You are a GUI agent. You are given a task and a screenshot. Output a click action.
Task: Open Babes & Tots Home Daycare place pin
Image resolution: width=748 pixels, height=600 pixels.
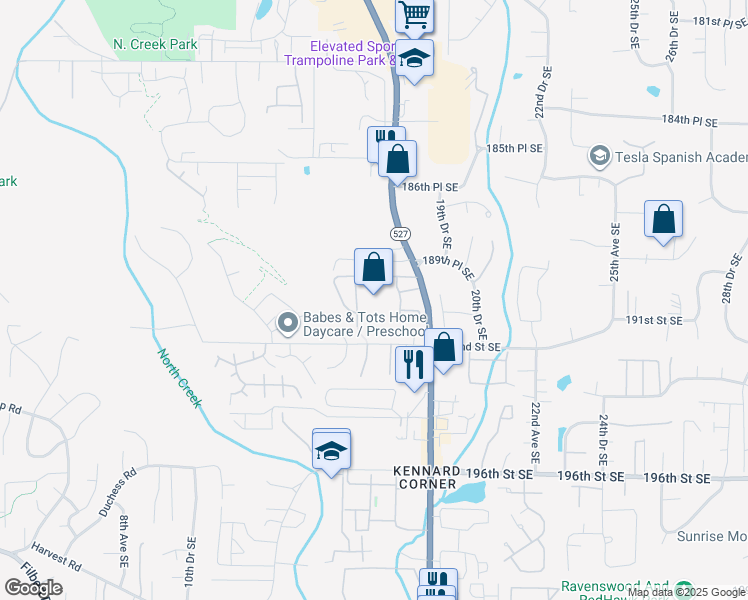click(287, 322)
